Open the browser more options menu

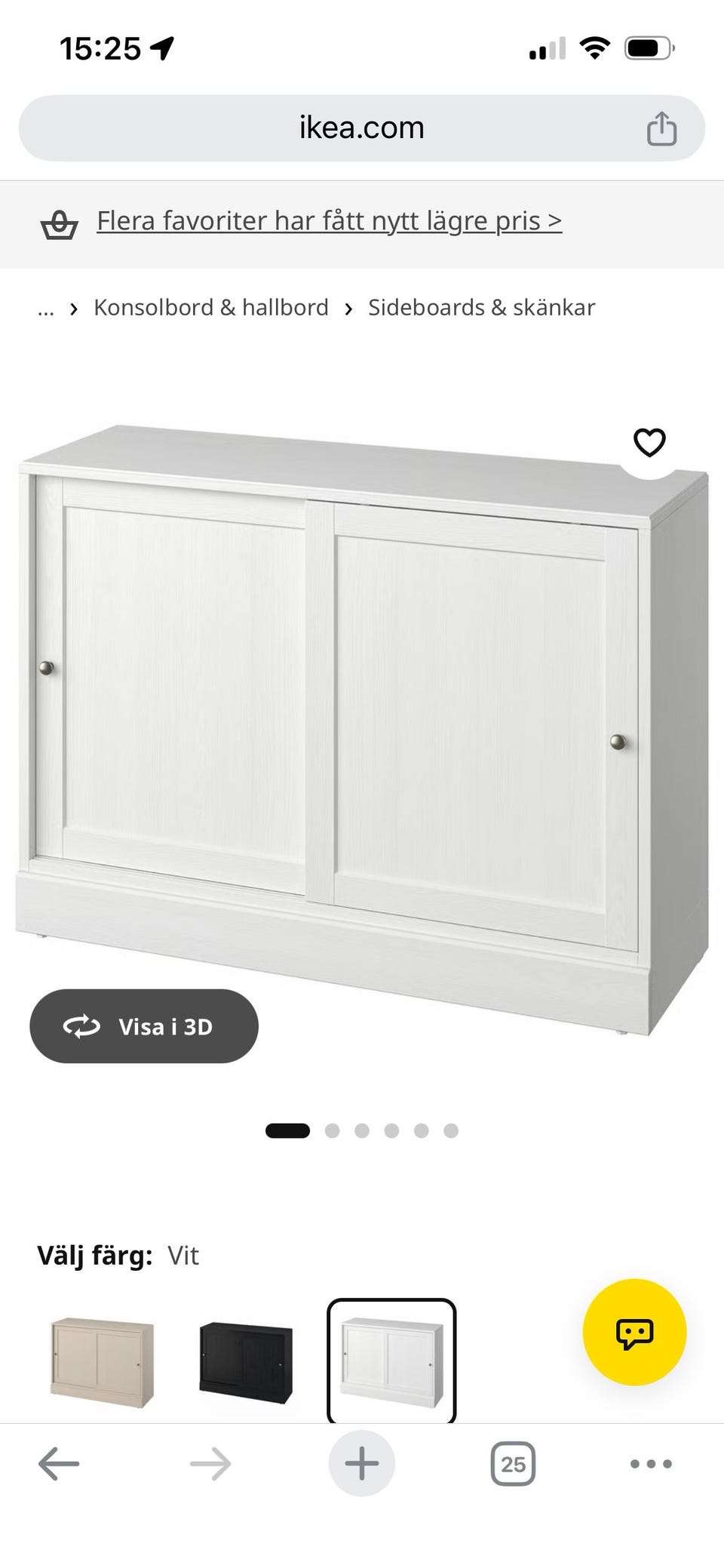pyautogui.click(x=651, y=1464)
